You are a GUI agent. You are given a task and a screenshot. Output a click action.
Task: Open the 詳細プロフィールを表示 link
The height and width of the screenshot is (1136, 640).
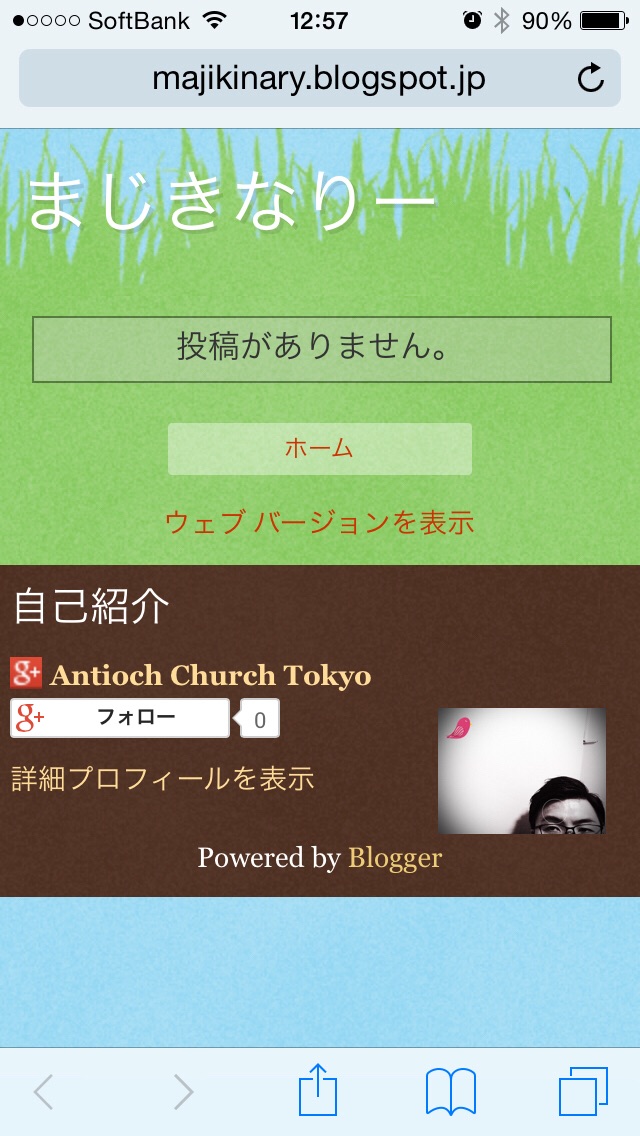click(163, 778)
